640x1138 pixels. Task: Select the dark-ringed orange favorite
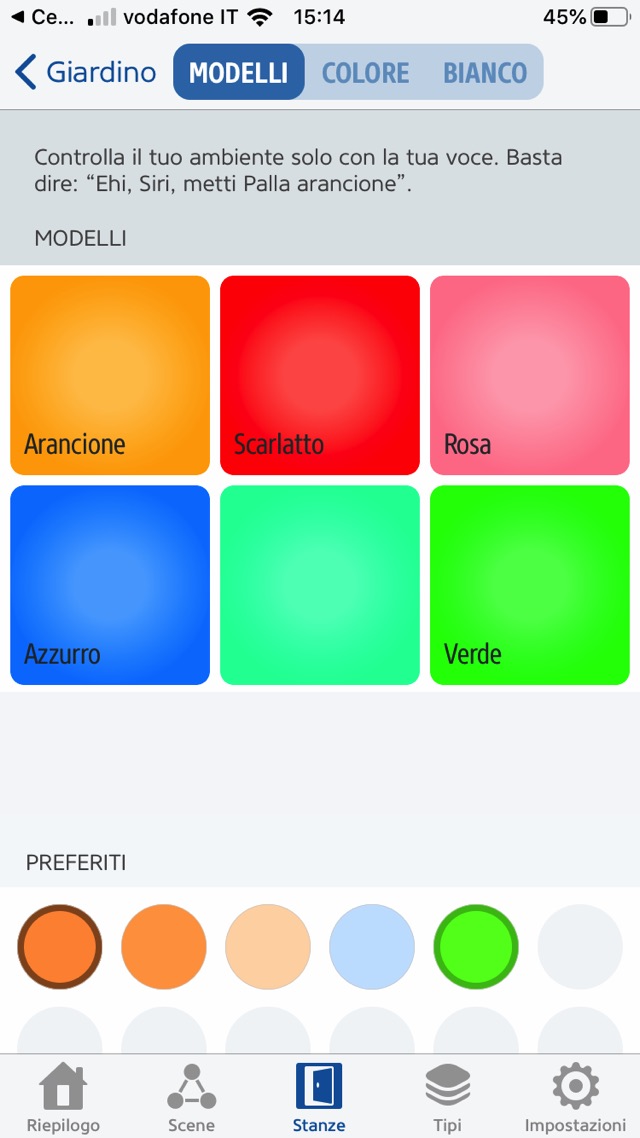[60, 947]
